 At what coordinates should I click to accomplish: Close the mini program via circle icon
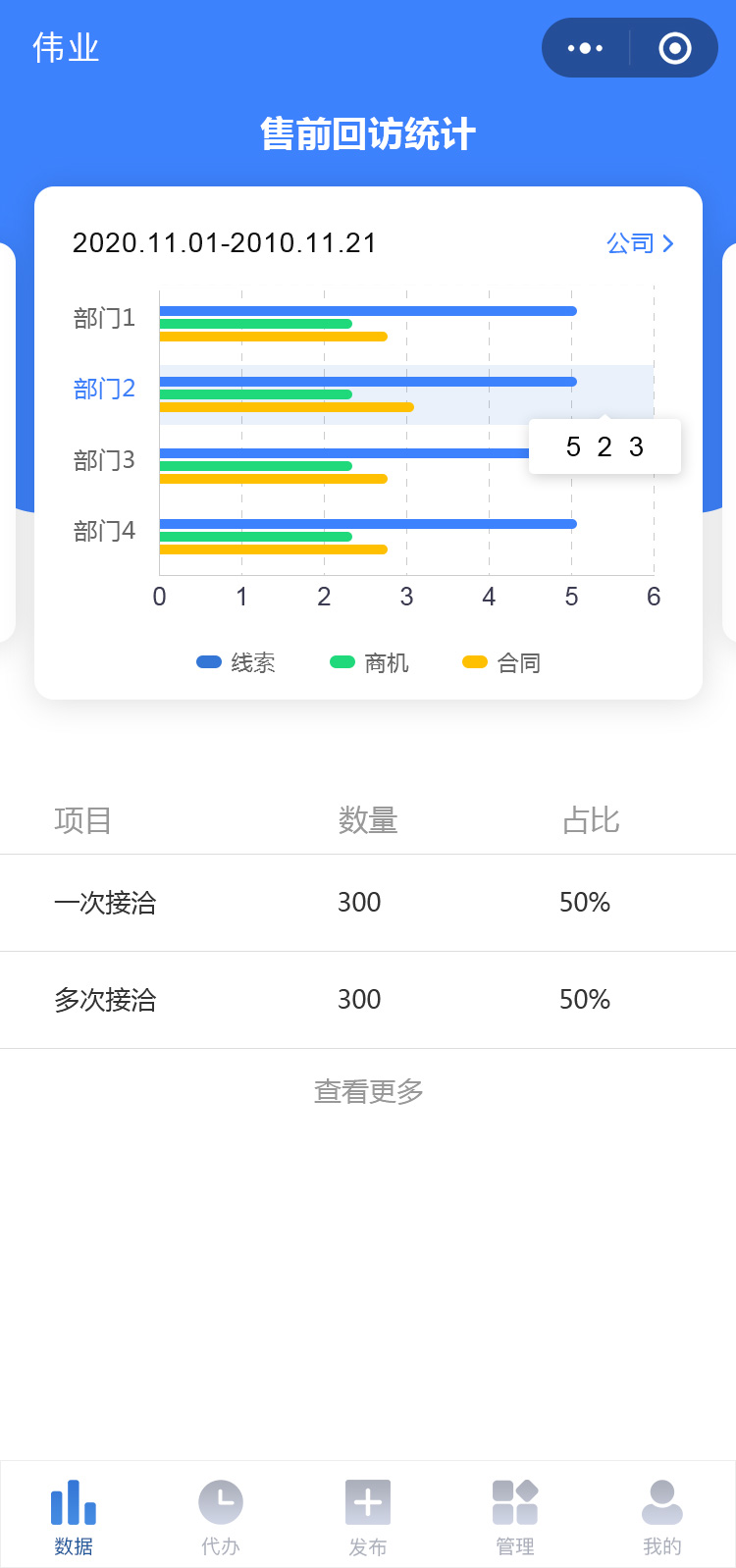[x=674, y=48]
